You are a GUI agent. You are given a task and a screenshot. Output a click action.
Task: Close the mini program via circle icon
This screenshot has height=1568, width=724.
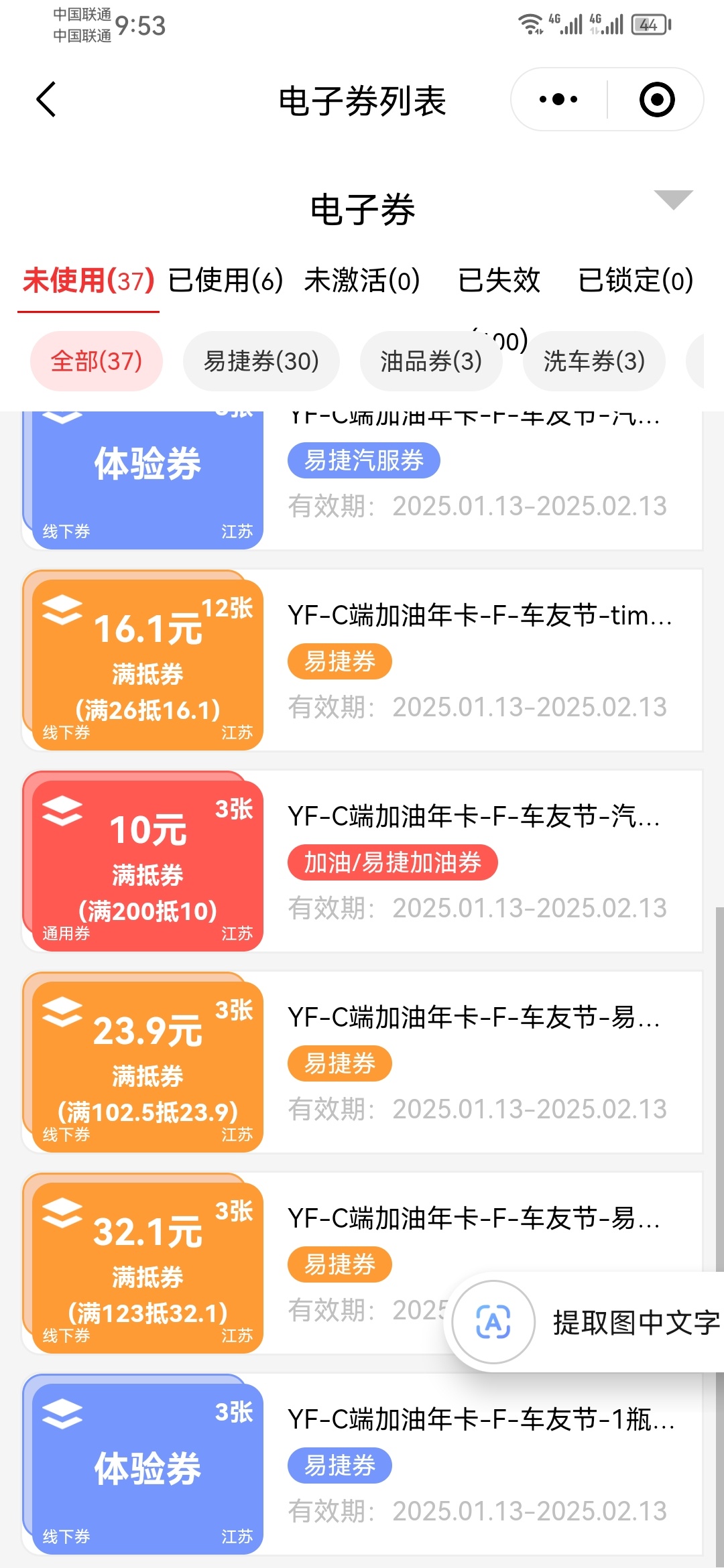656,100
